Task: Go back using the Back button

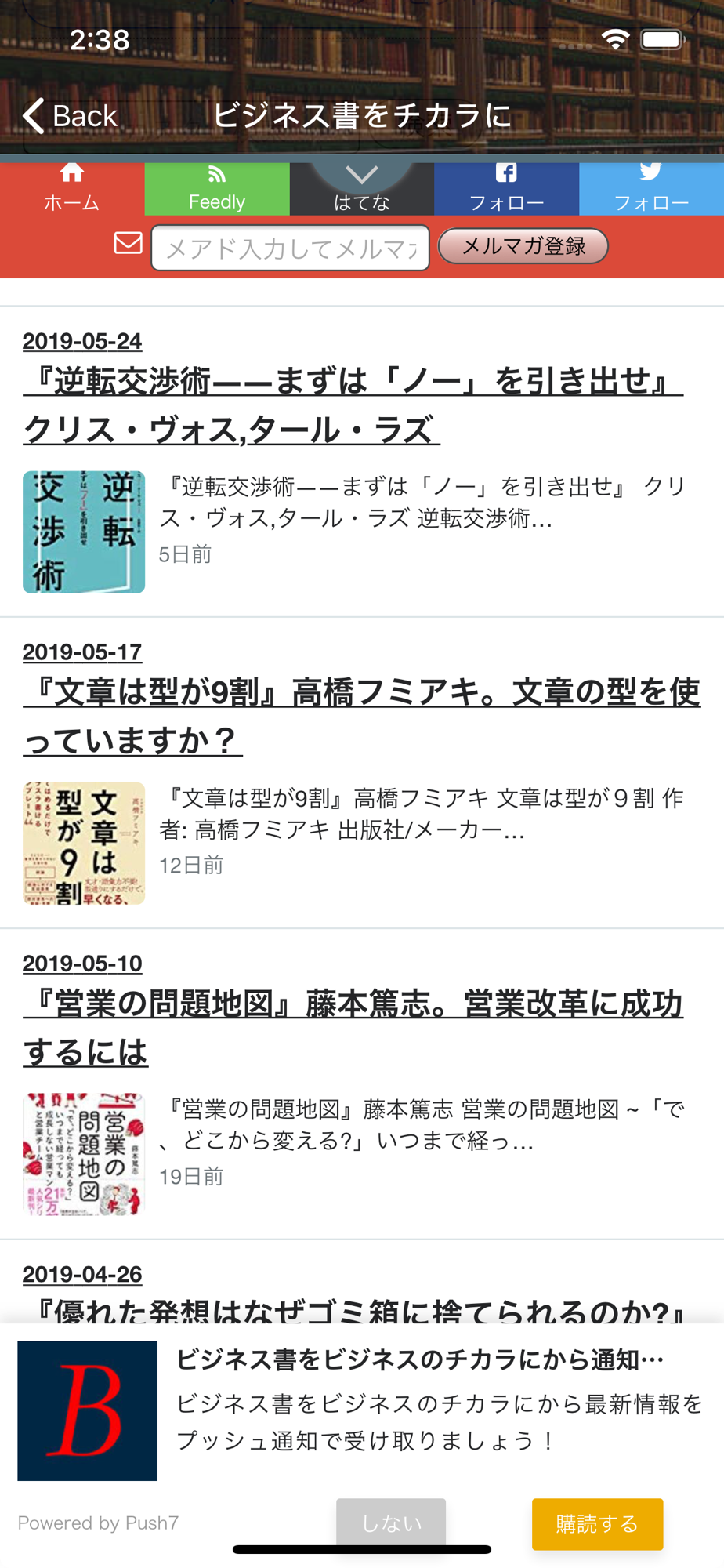Action: point(70,116)
